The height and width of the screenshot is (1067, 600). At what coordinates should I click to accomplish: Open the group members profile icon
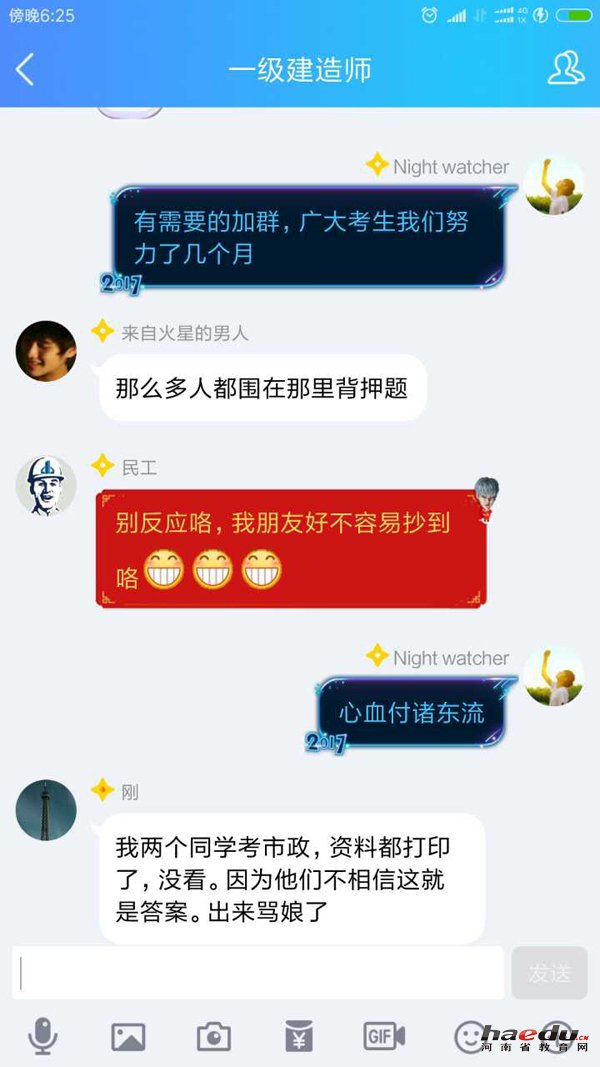tap(565, 68)
